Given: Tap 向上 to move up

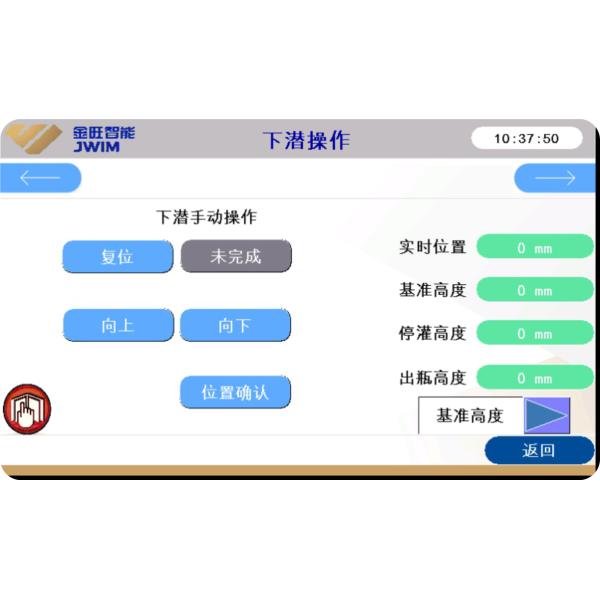Looking at the screenshot, I should [x=117, y=325].
